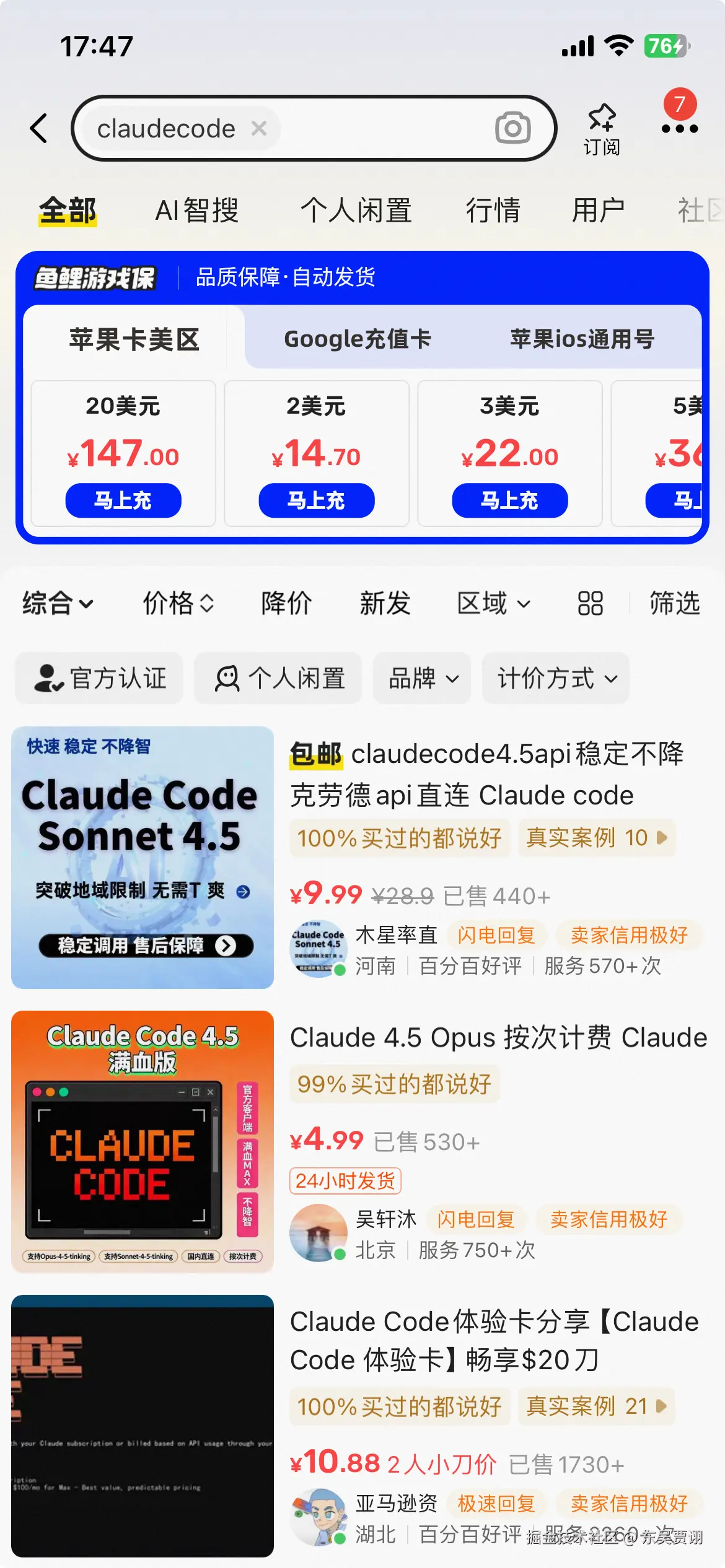Switch to the AI智搜 tab
This screenshot has height=1568, width=725.
(196, 211)
